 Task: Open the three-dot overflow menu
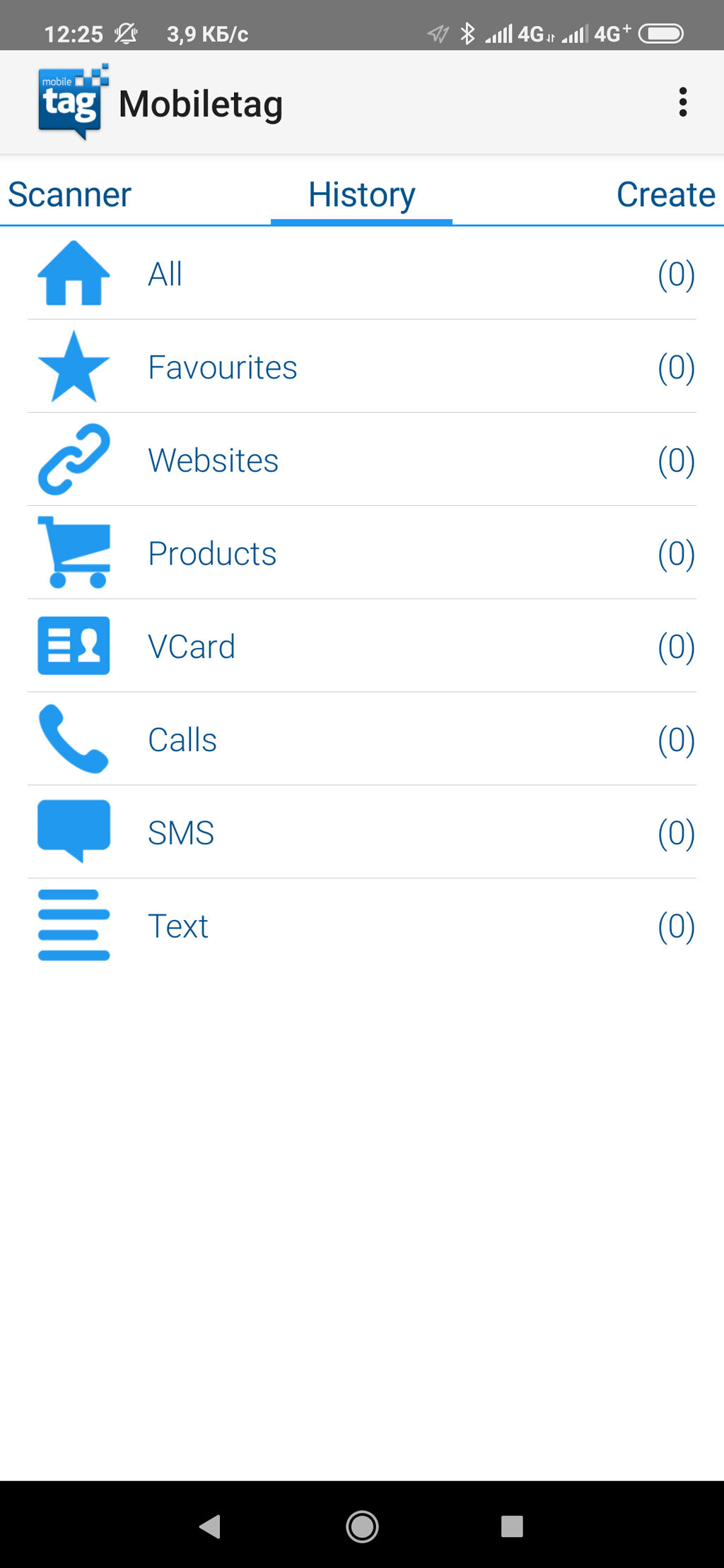[682, 102]
